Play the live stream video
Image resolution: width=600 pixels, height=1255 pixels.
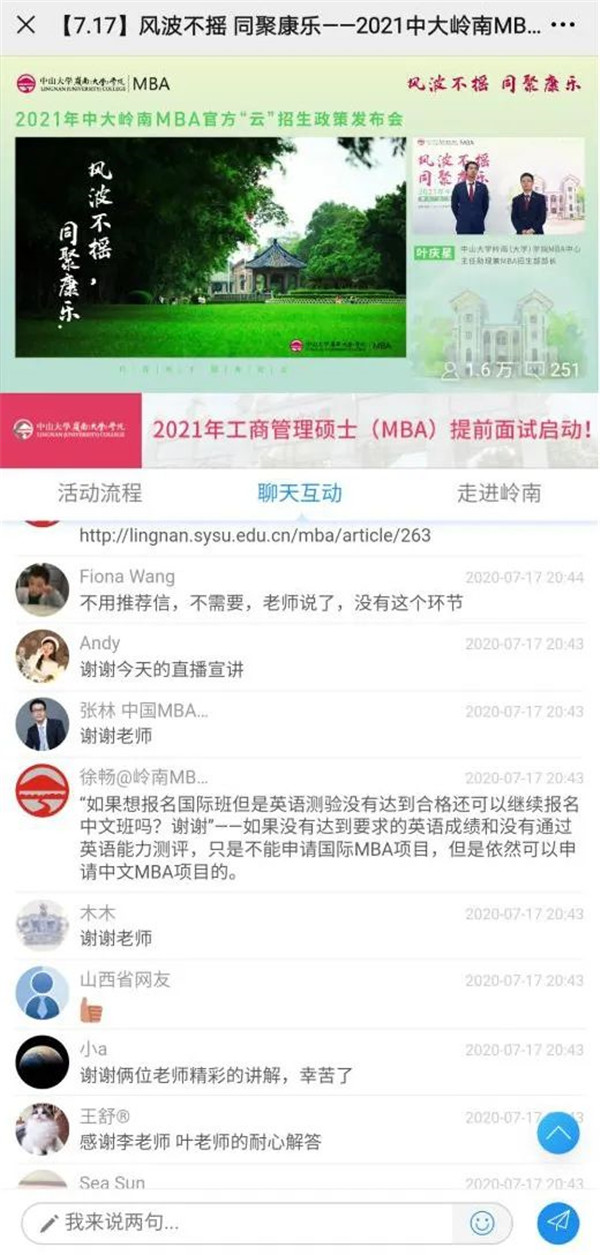pyautogui.click(x=210, y=247)
